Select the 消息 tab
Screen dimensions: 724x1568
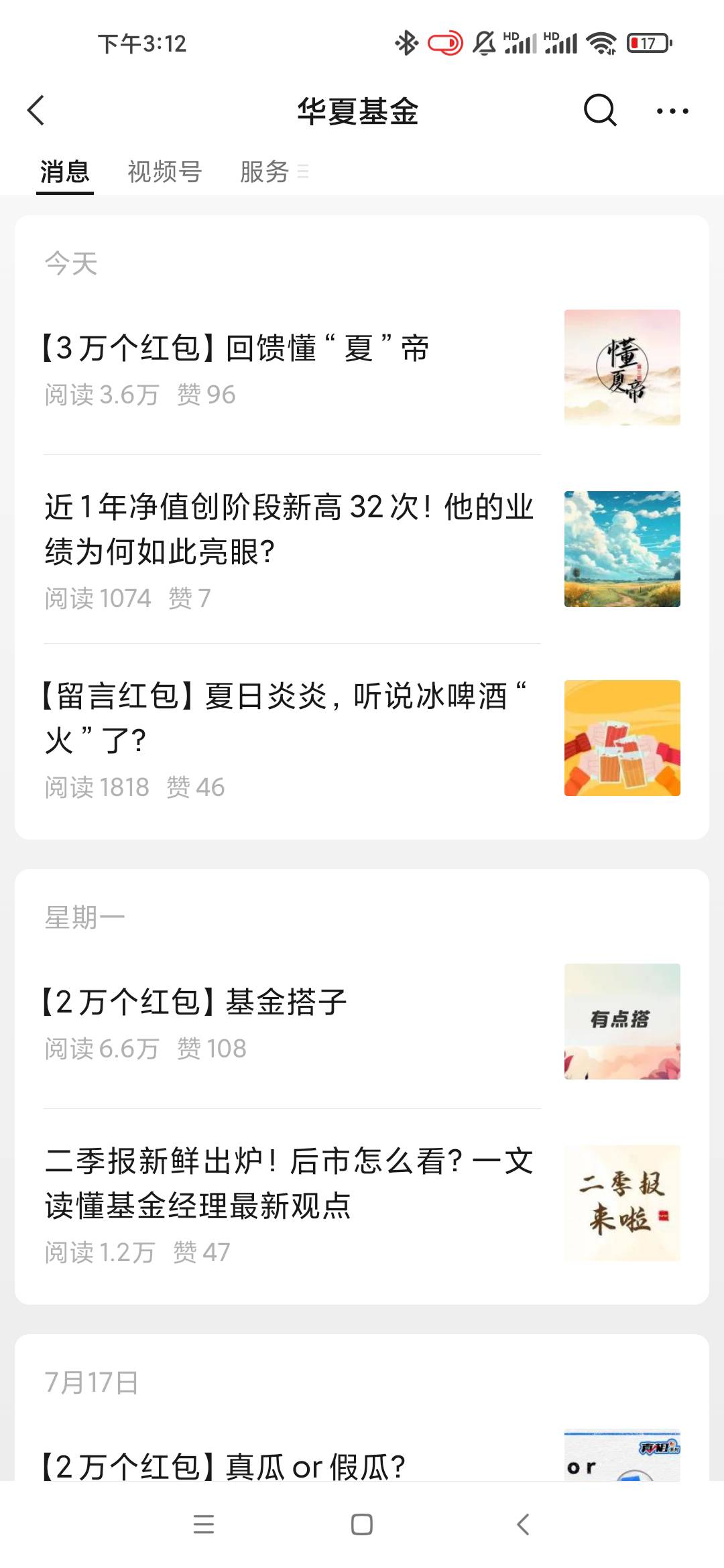coord(64,172)
